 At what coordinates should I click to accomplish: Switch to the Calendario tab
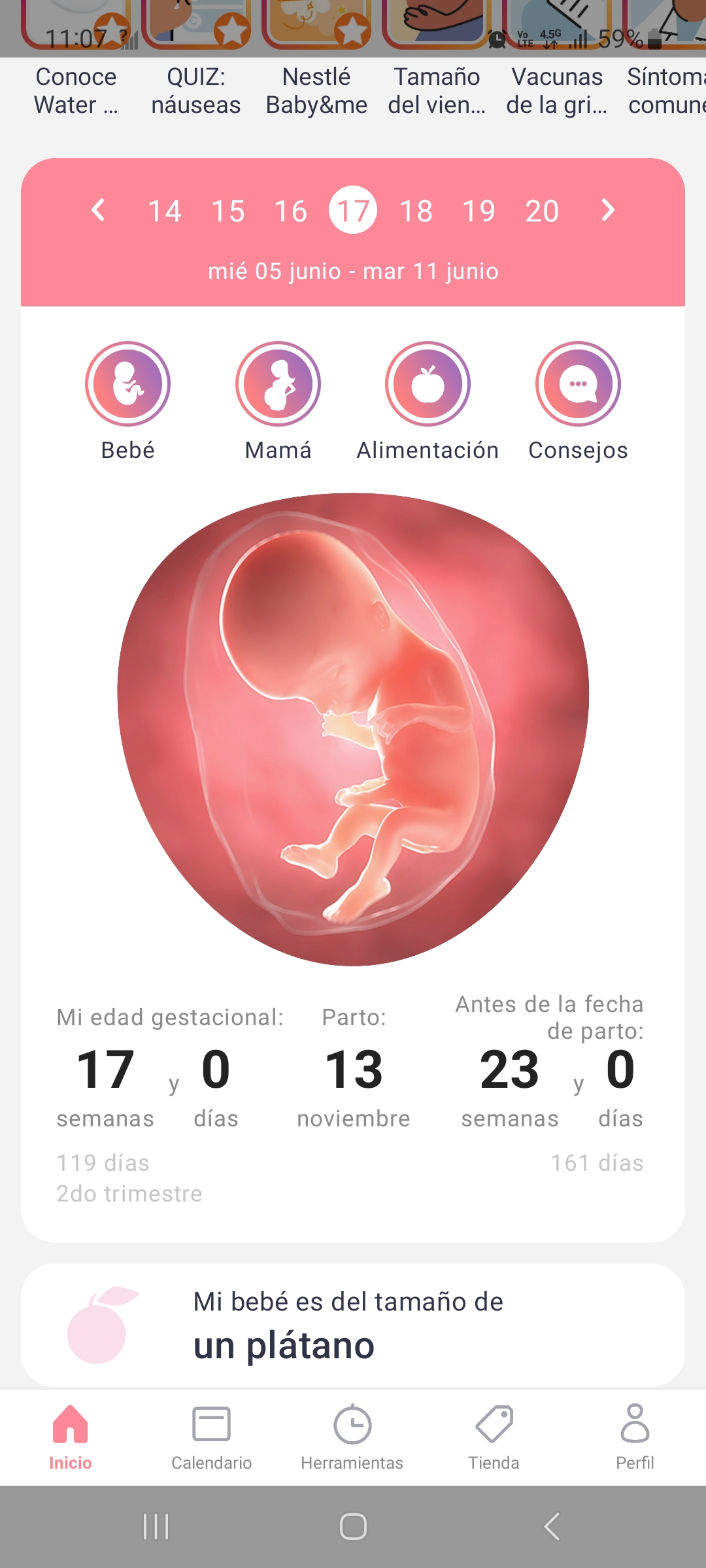[211, 1437]
